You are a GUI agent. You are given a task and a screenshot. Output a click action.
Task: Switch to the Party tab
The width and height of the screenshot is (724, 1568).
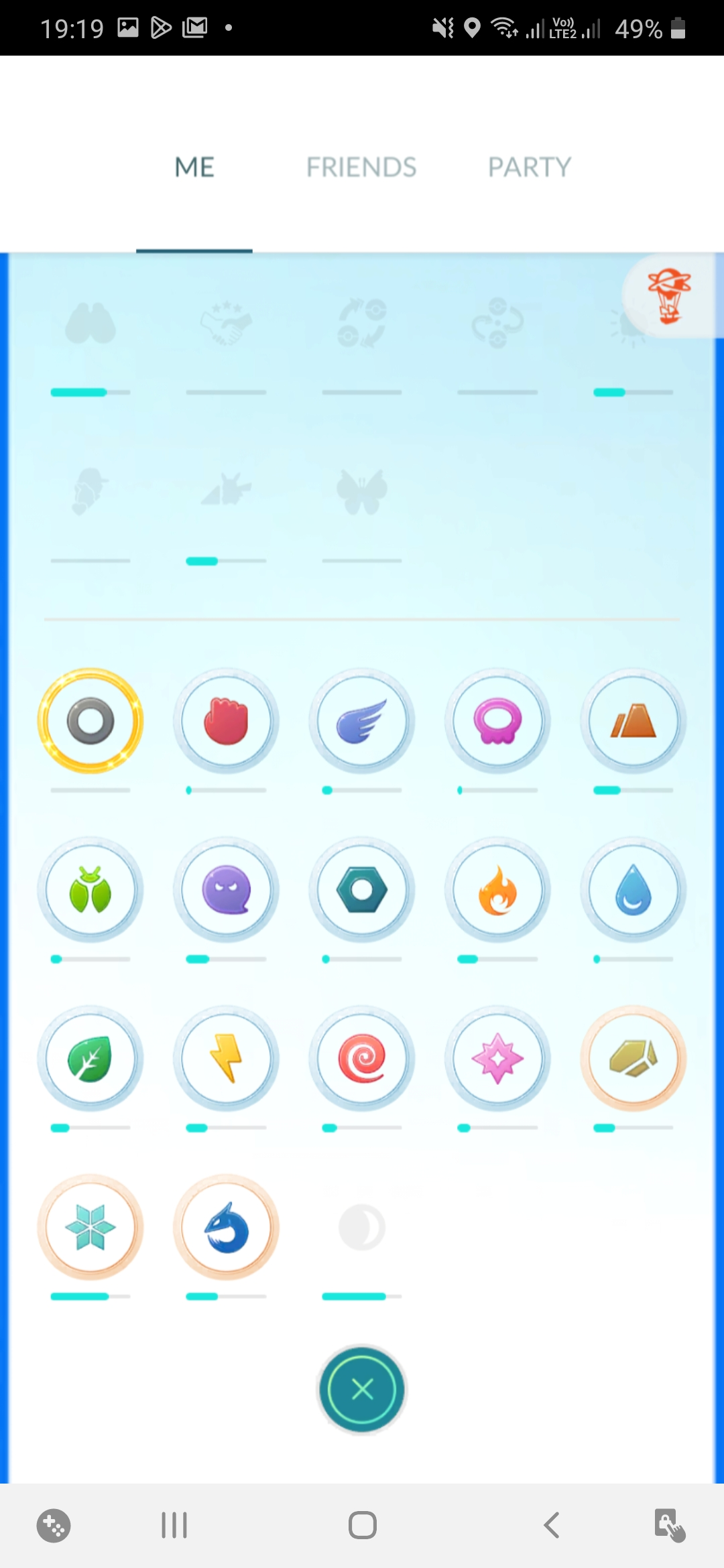click(529, 167)
